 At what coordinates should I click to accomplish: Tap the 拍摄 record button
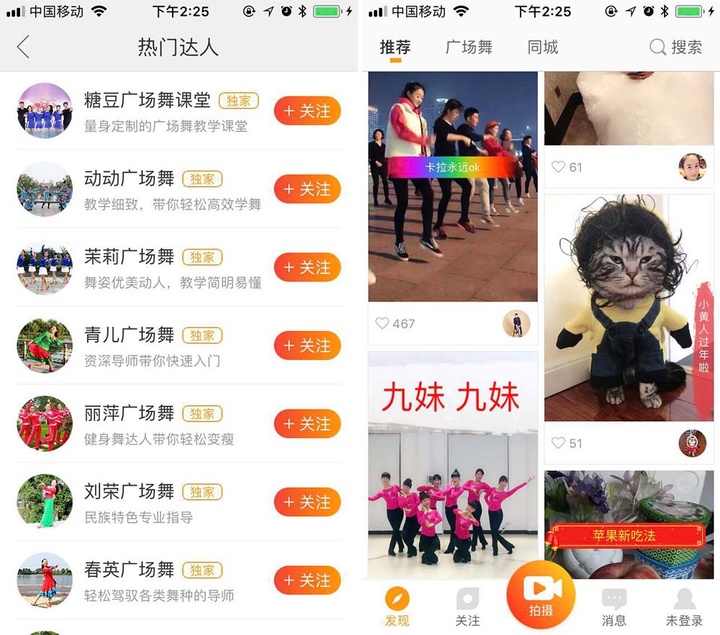click(540, 595)
